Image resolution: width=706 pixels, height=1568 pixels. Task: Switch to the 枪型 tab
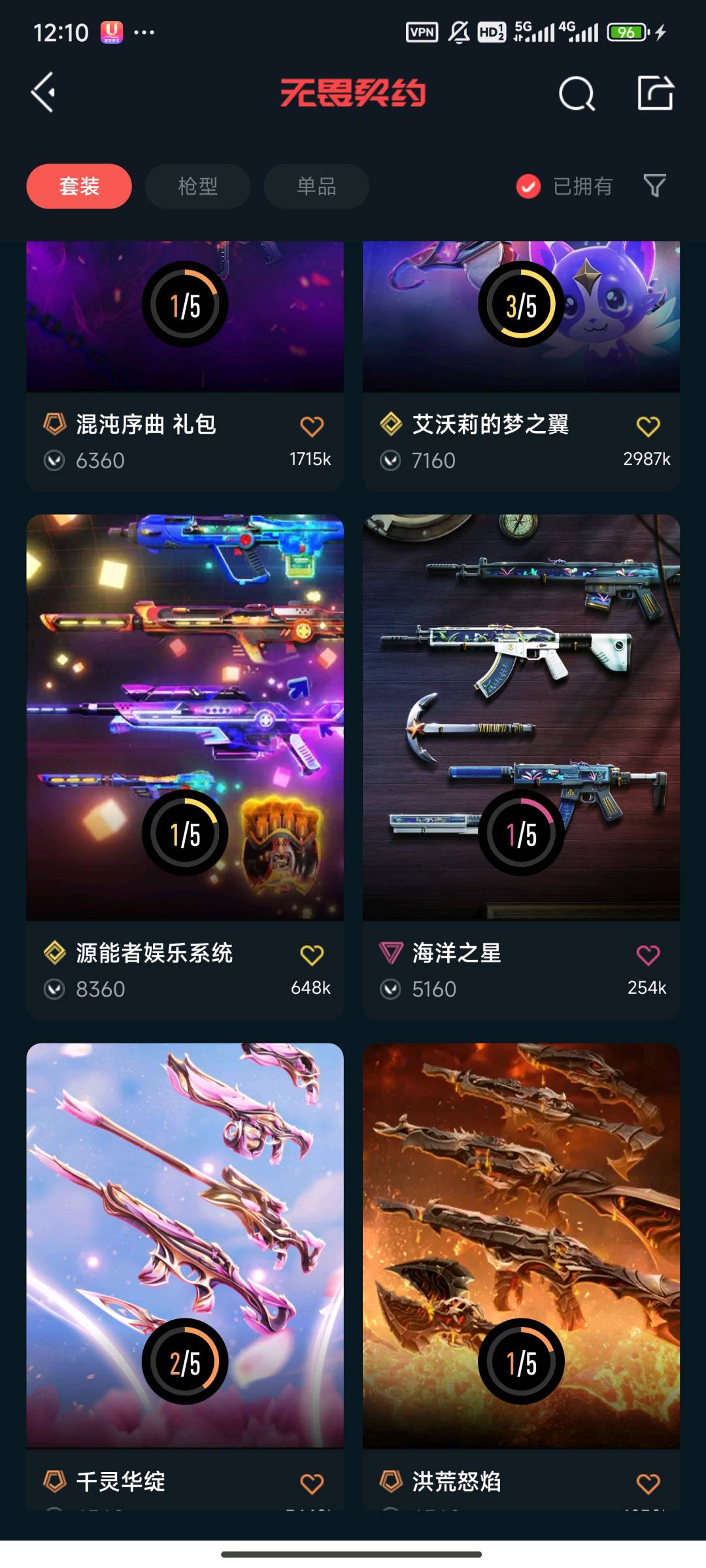(x=197, y=186)
